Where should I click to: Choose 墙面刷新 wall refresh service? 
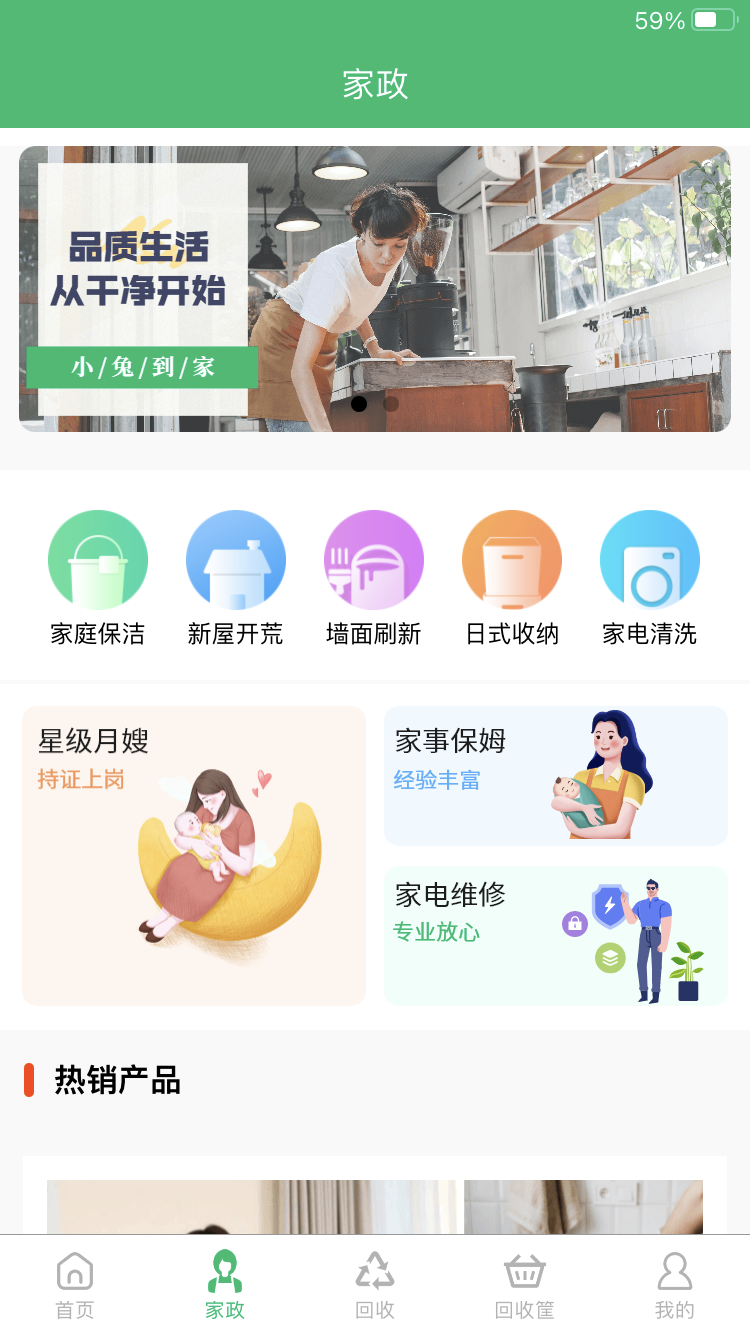[x=374, y=577]
